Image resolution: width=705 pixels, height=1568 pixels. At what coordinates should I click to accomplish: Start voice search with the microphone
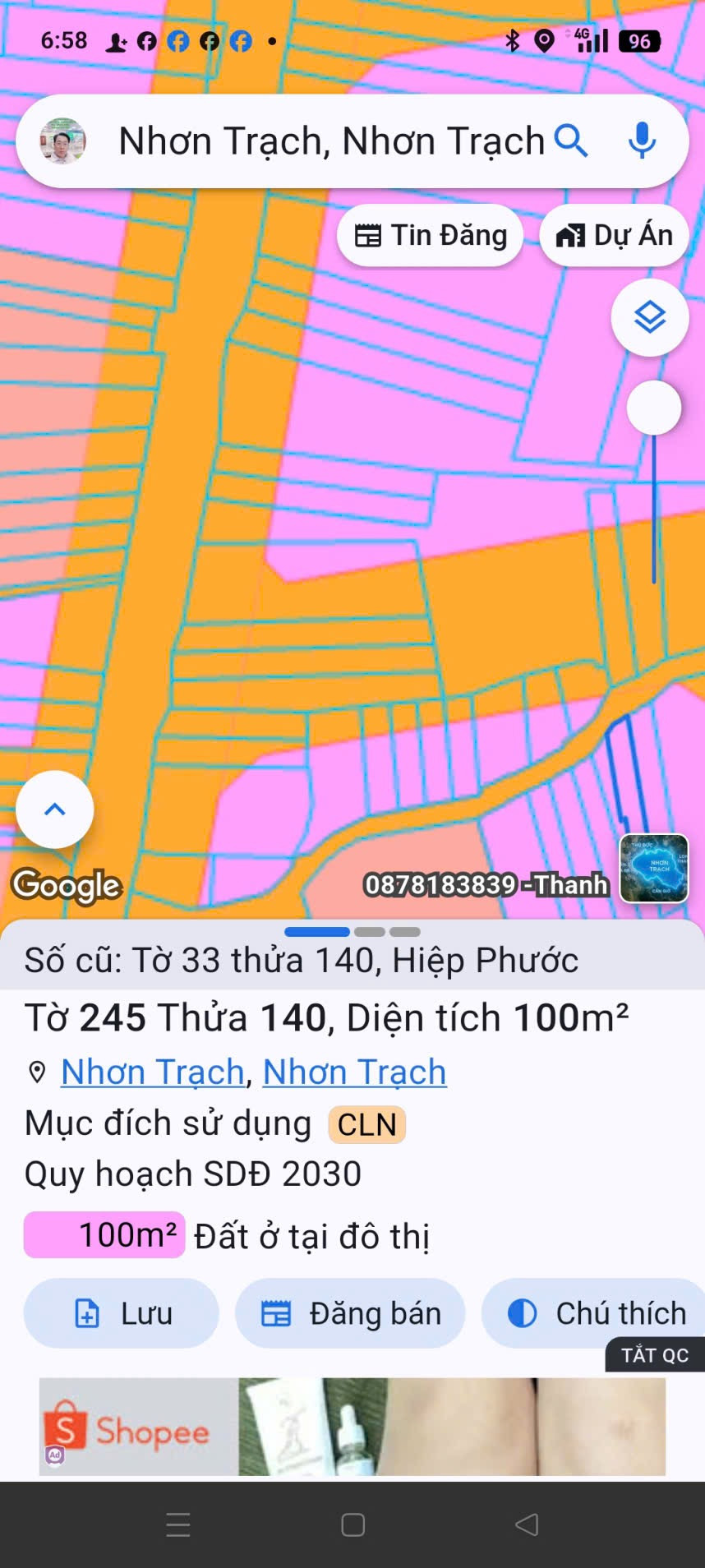642,141
